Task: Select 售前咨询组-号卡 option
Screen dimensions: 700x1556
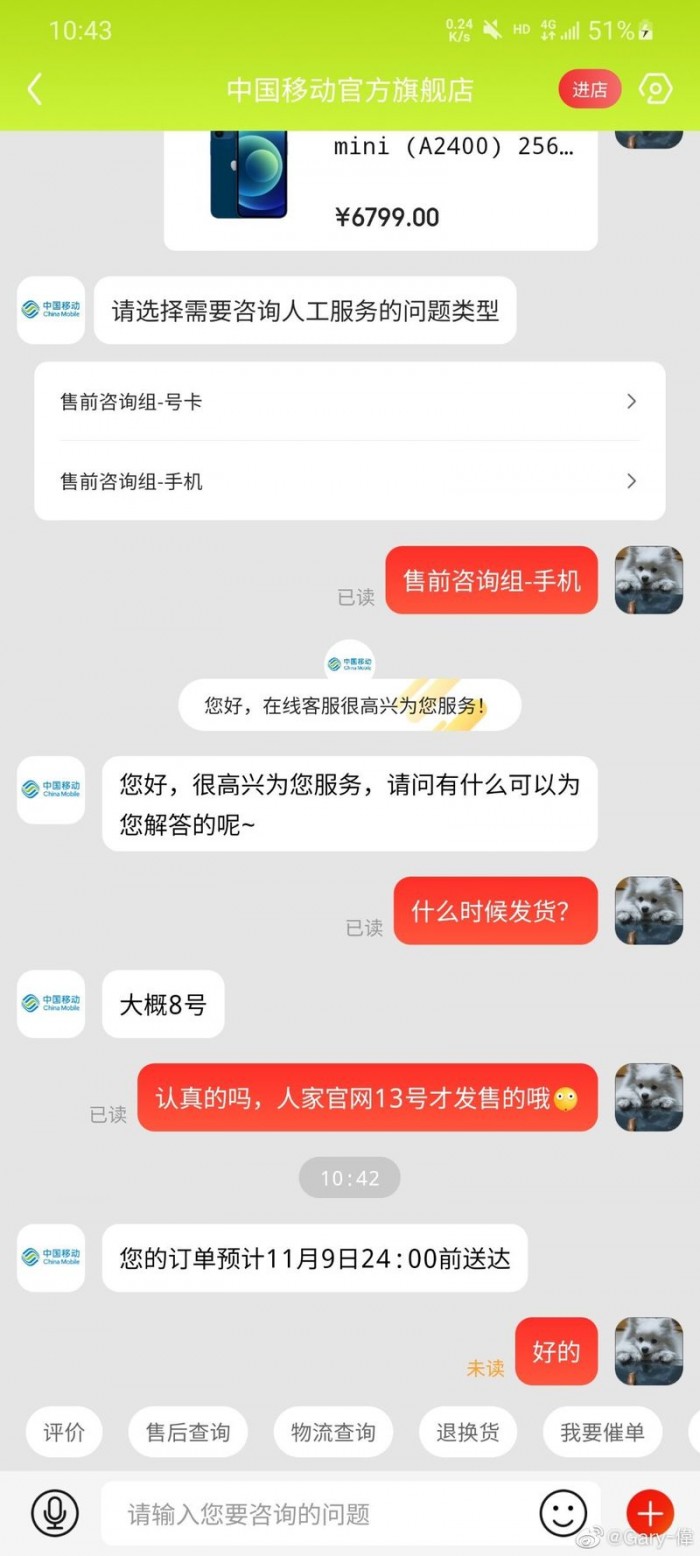Action: tap(349, 402)
